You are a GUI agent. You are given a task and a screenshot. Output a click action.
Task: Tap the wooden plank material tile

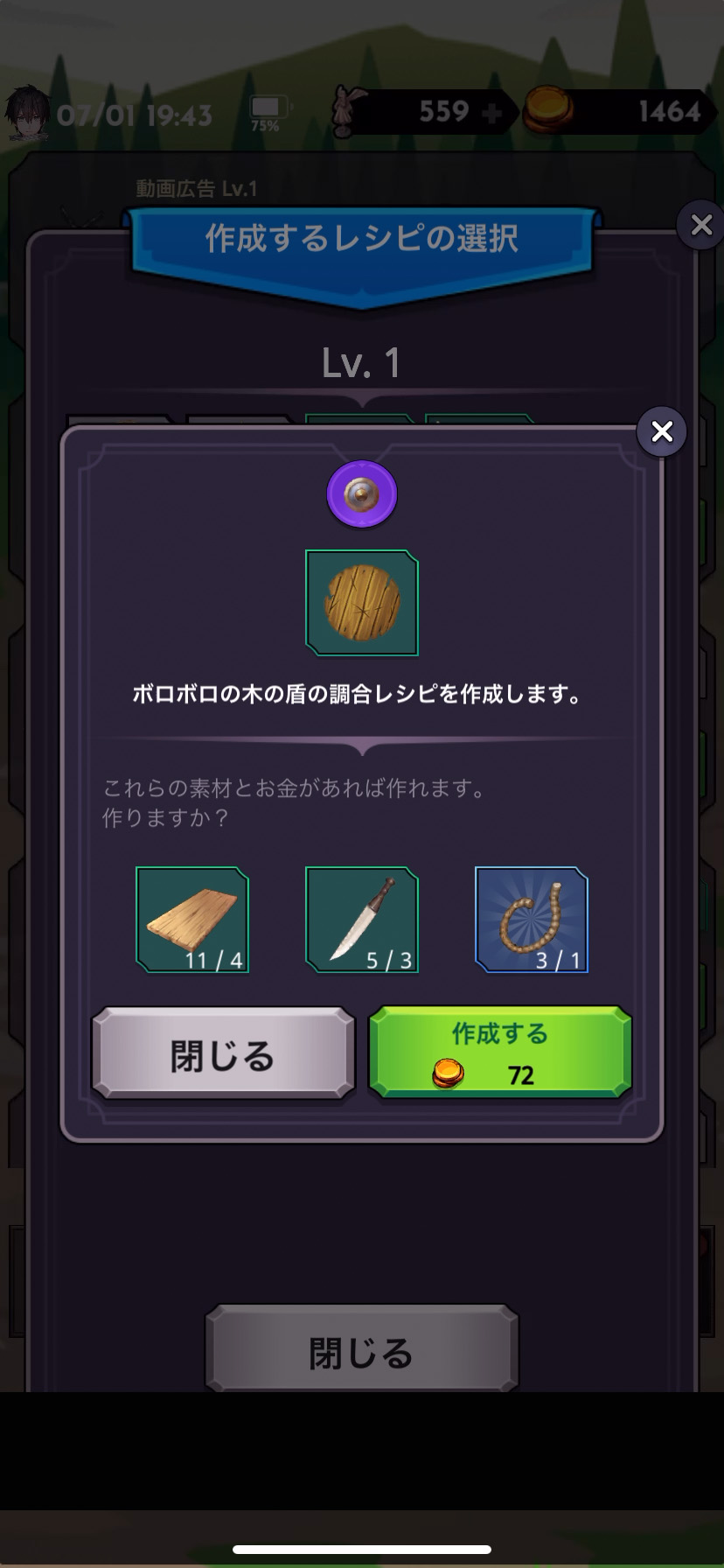click(192, 920)
